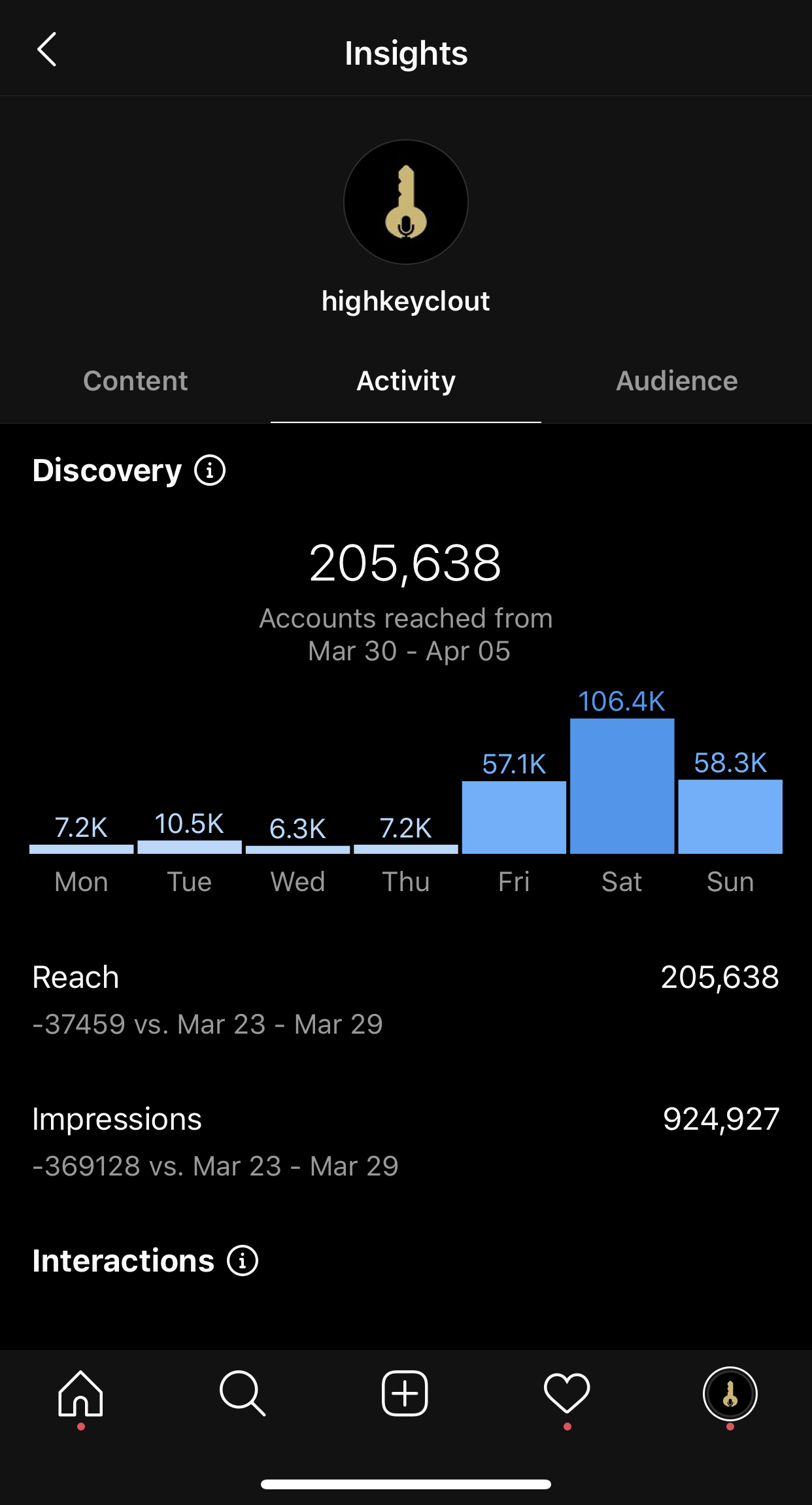
Task: Switch to the Audience tab
Action: [677, 381]
